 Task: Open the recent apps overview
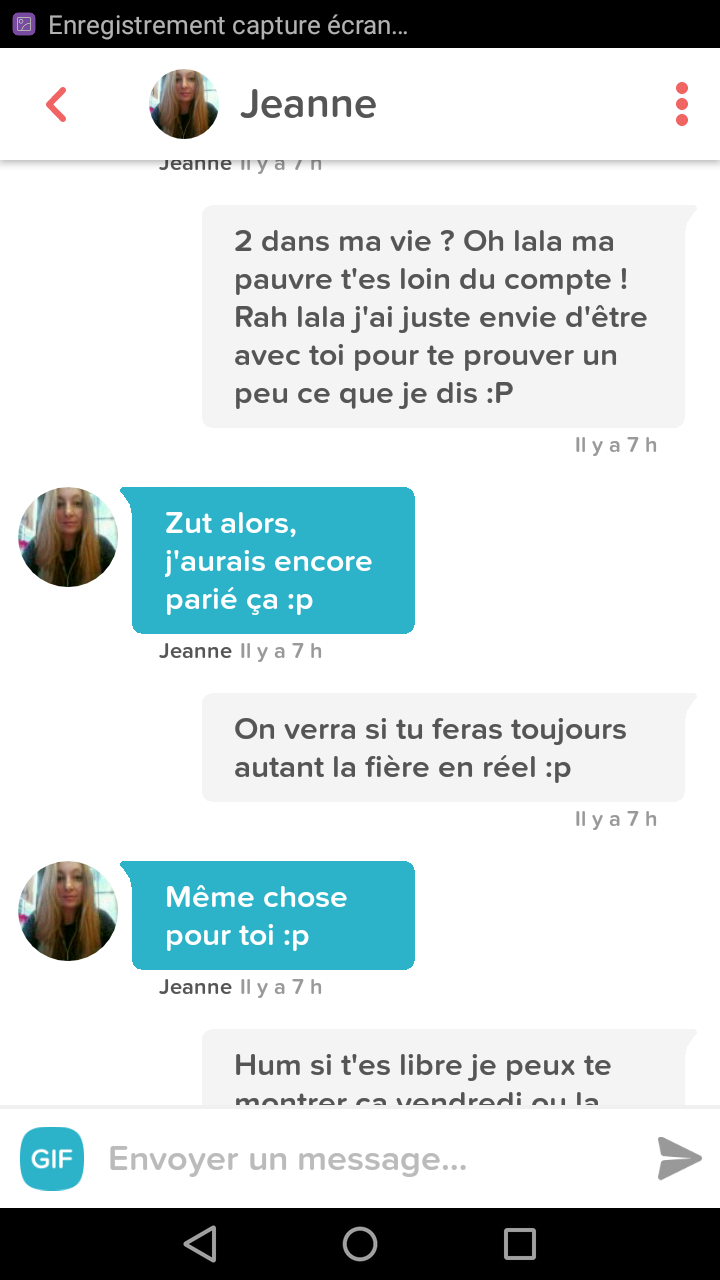pyautogui.click(x=520, y=1244)
